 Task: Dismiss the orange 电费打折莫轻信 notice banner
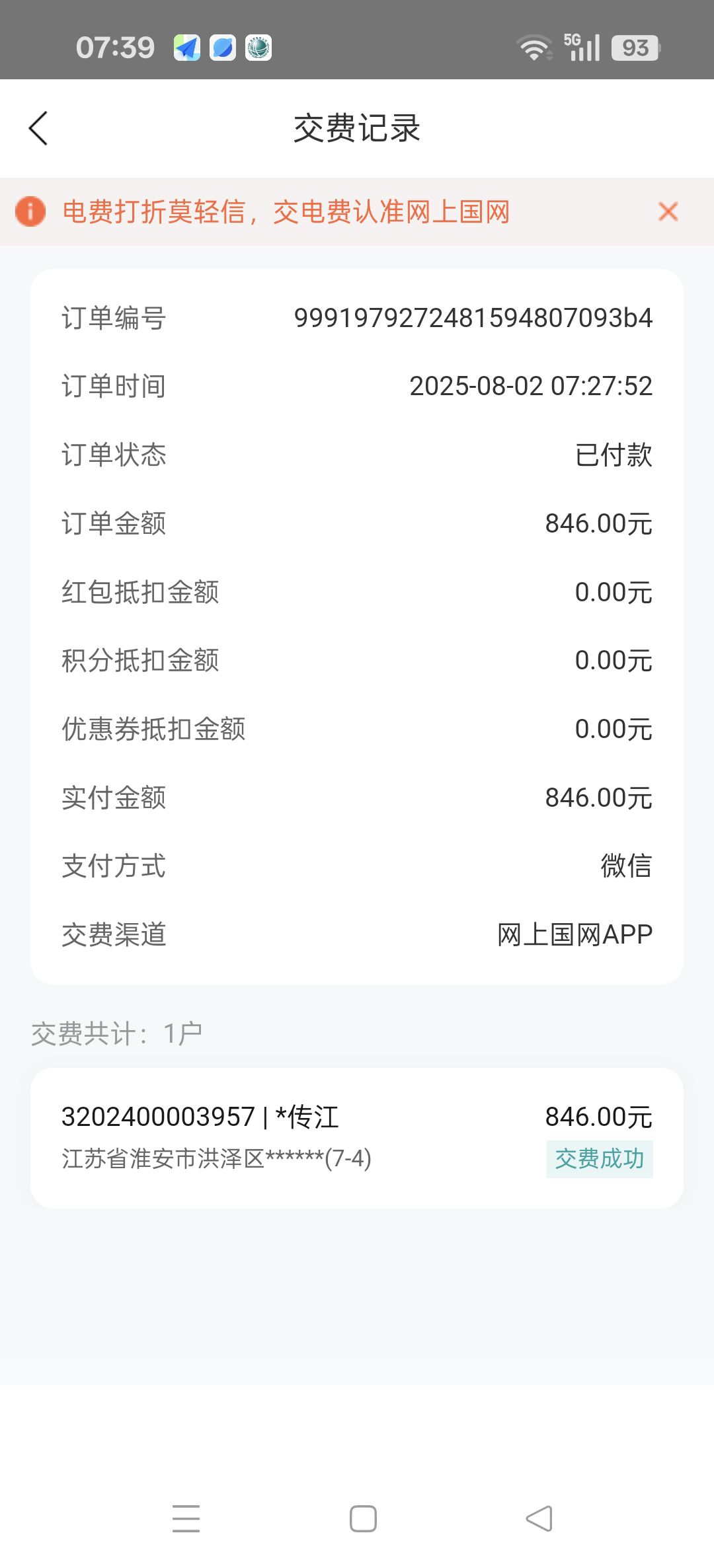click(x=668, y=211)
